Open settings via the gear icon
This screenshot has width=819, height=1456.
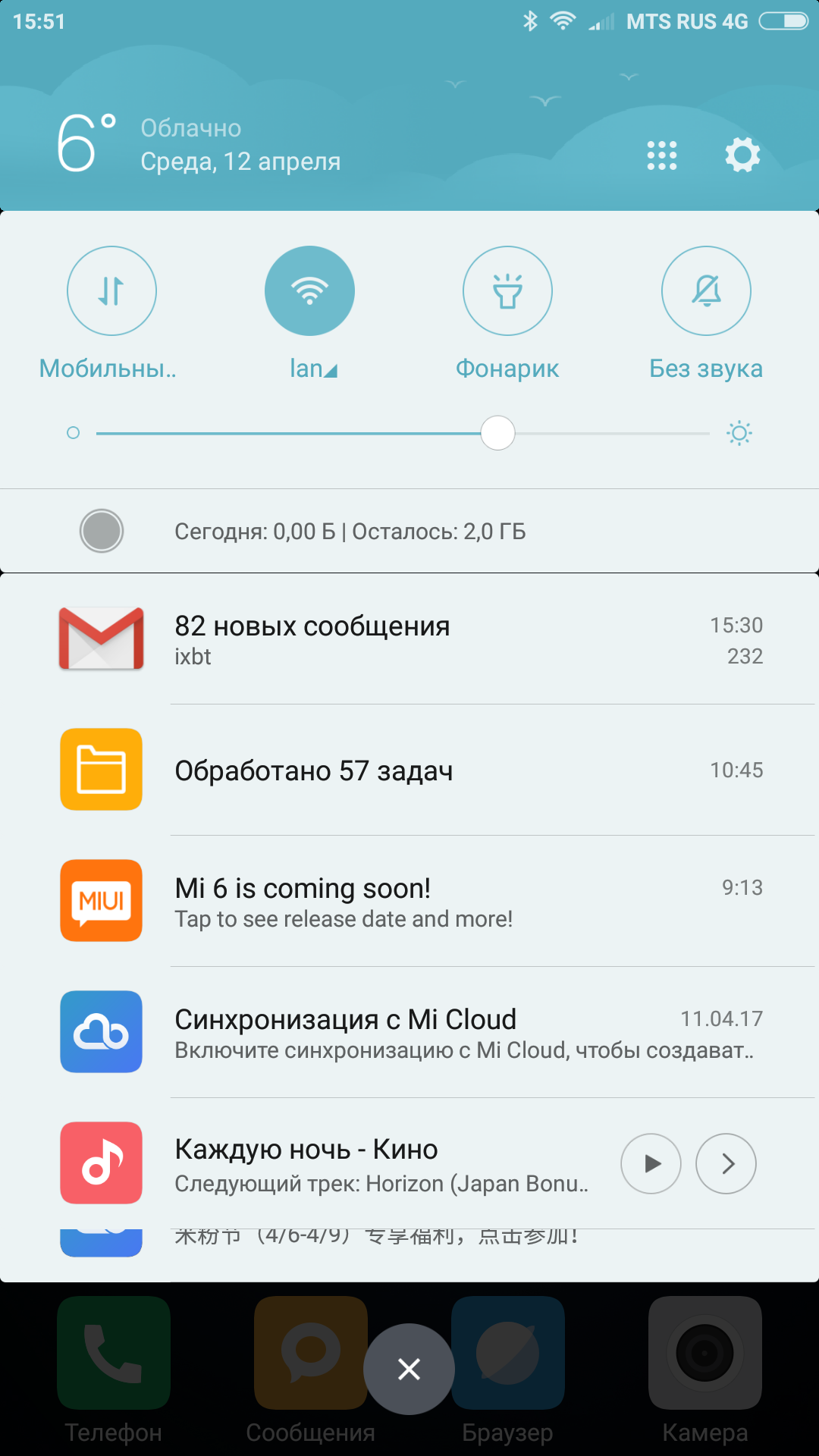pos(742,155)
